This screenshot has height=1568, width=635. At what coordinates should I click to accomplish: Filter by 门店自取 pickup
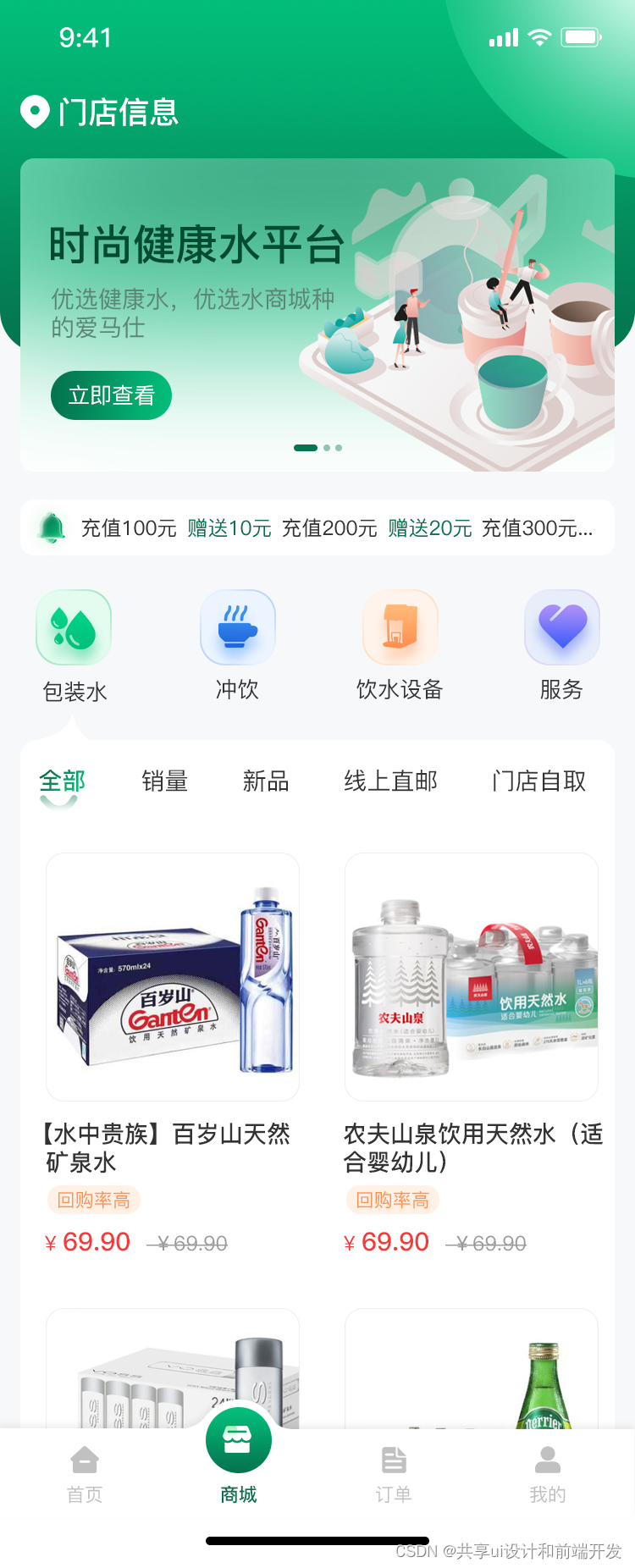[x=539, y=781]
